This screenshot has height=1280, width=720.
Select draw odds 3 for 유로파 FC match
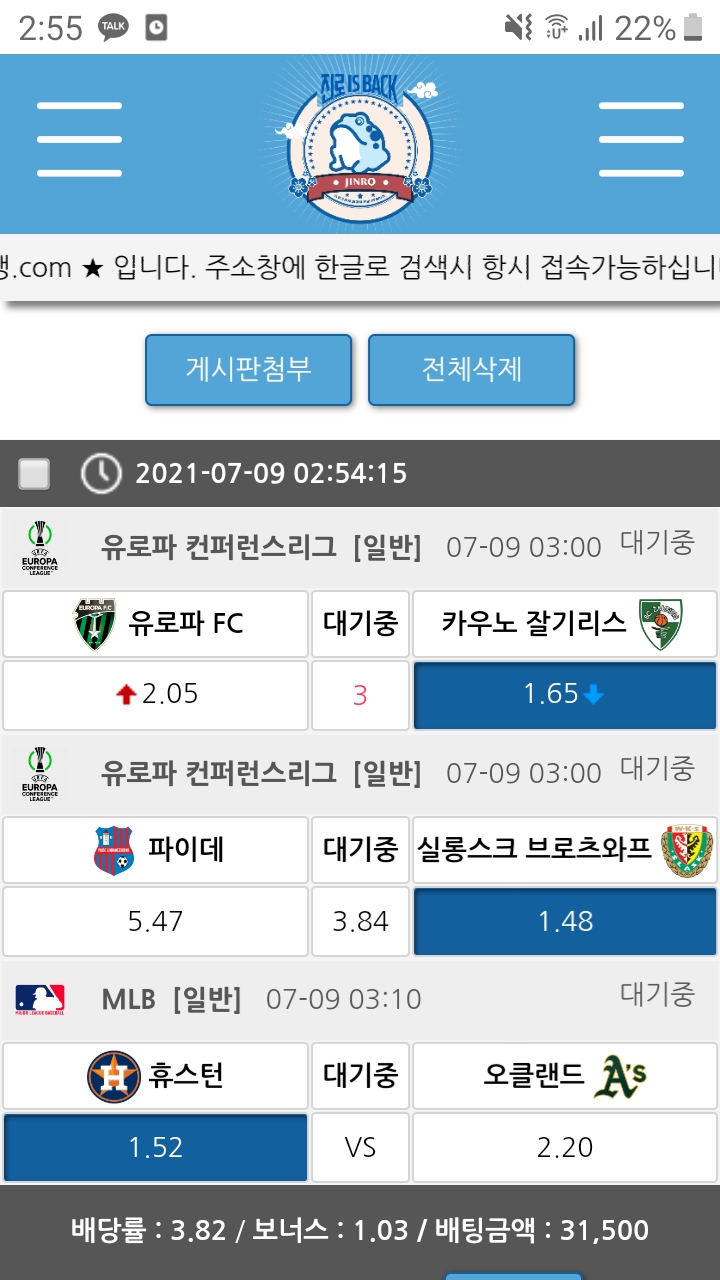coord(360,694)
